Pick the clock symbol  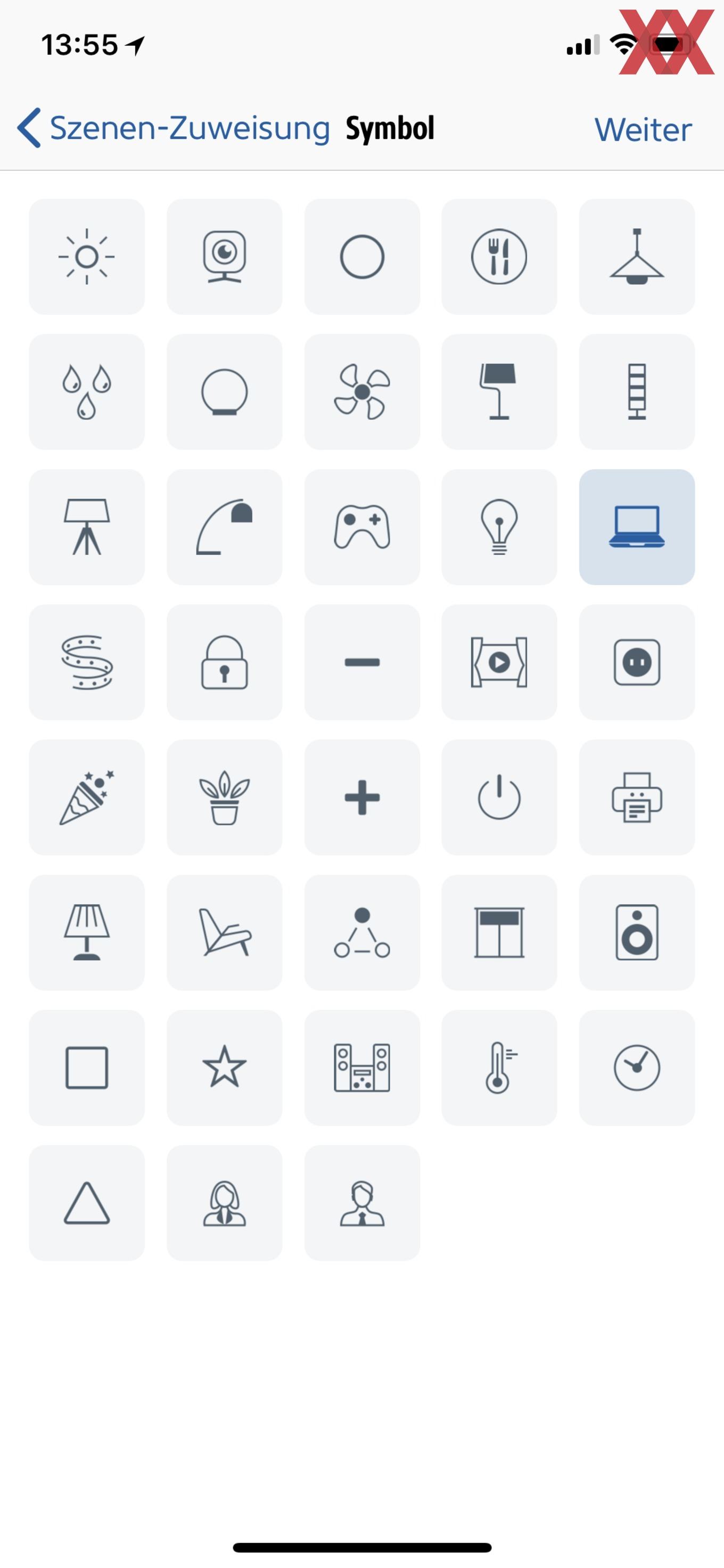pyautogui.click(x=637, y=1068)
